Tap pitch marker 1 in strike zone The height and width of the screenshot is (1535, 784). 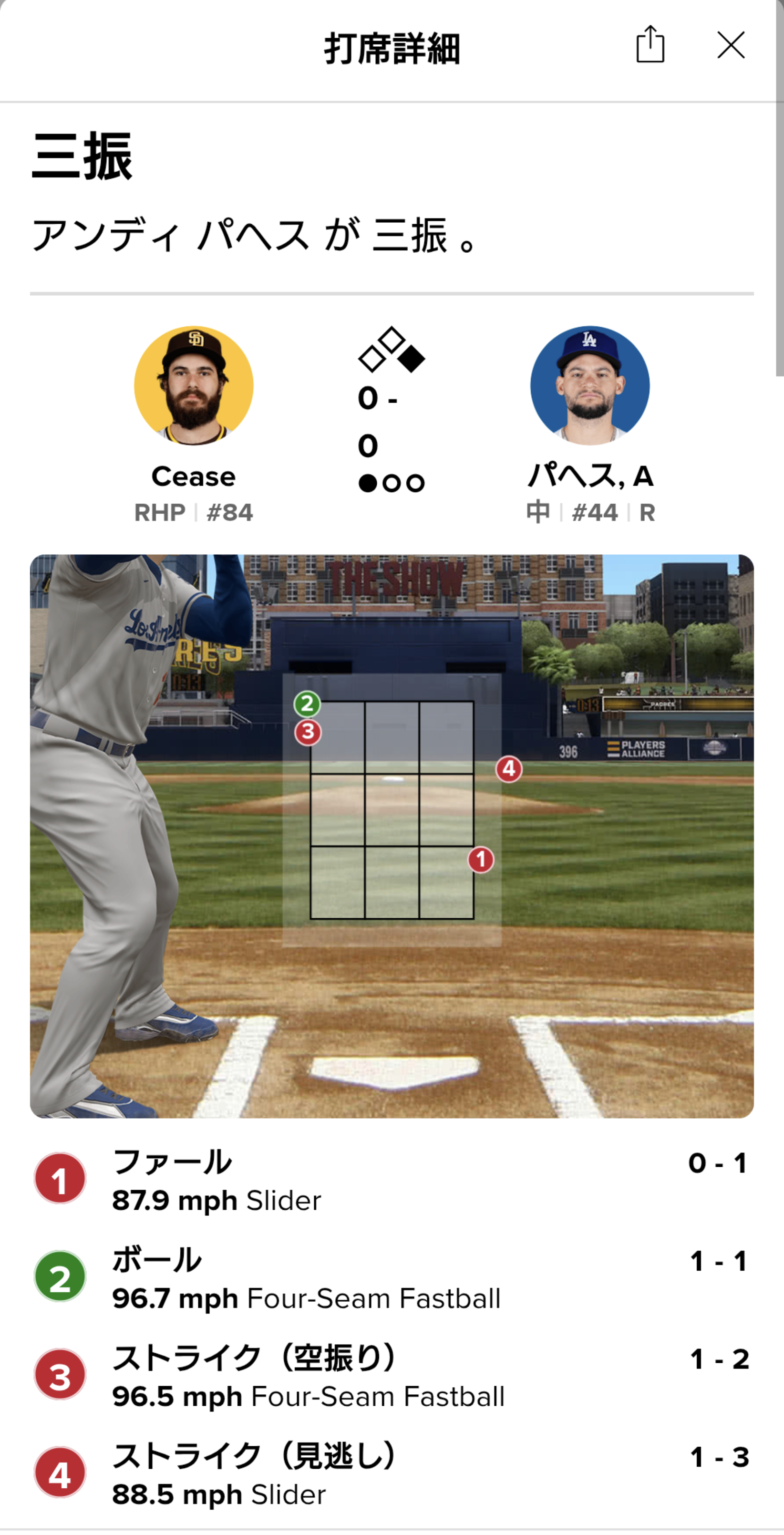(x=481, y=860)
